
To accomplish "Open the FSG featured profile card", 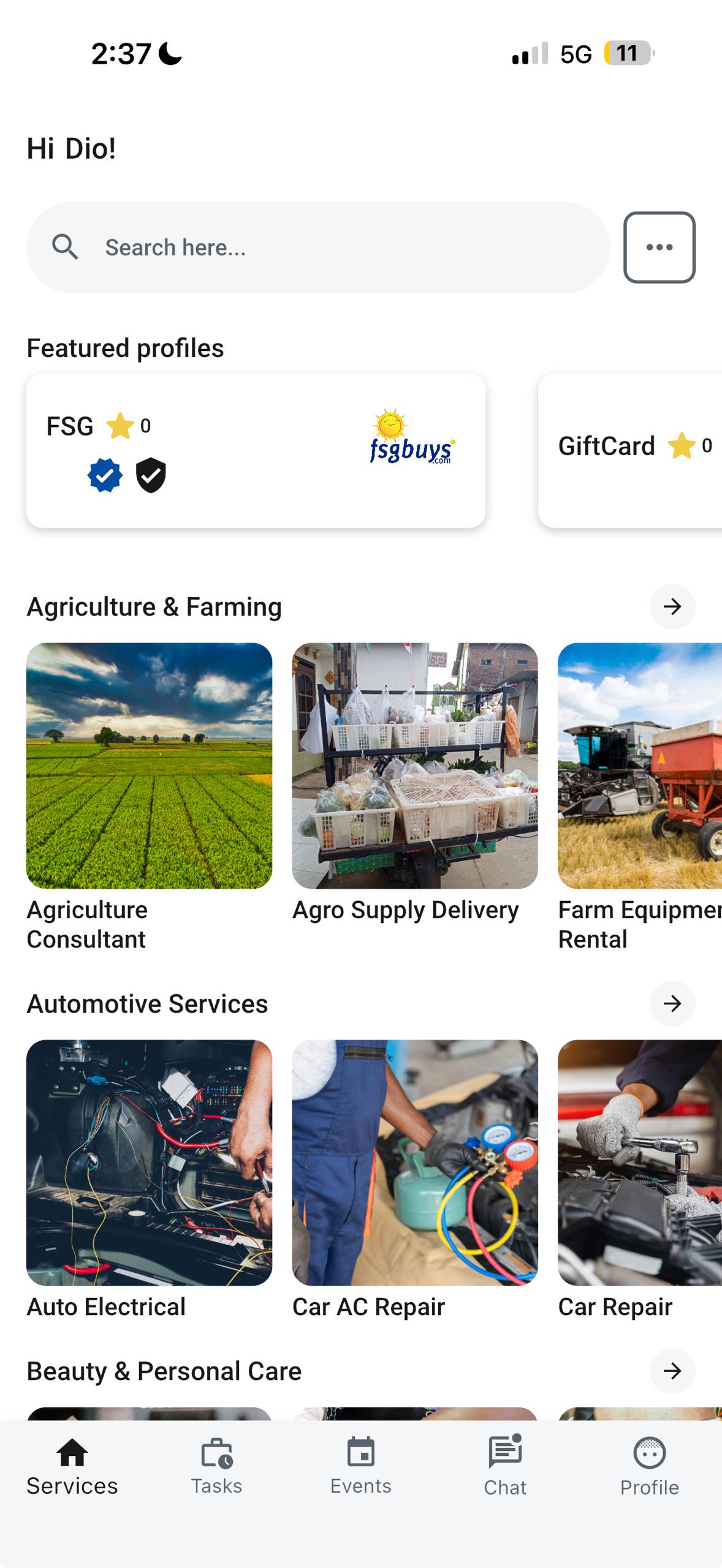I will [x=256, y=451].
